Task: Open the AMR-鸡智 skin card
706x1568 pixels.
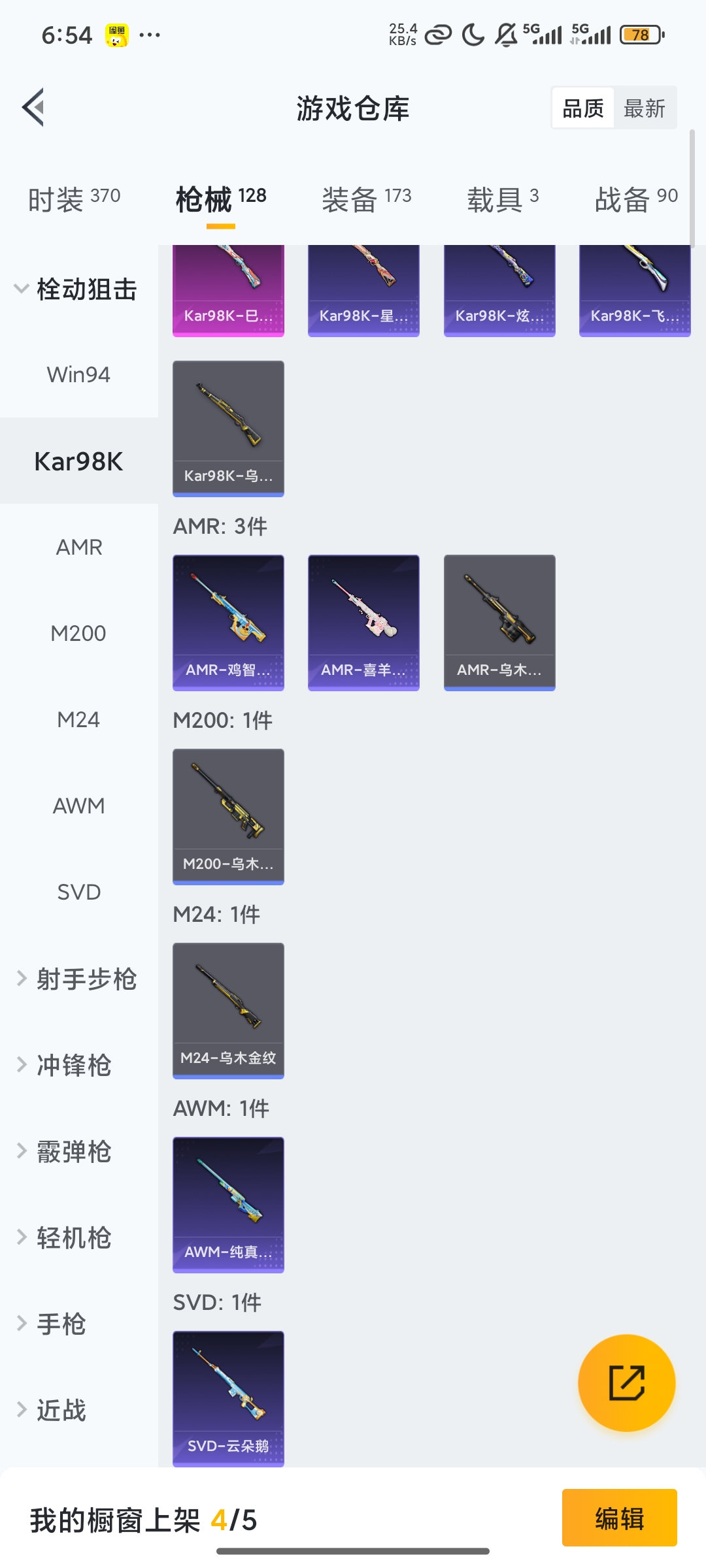Action: (228, 622)
